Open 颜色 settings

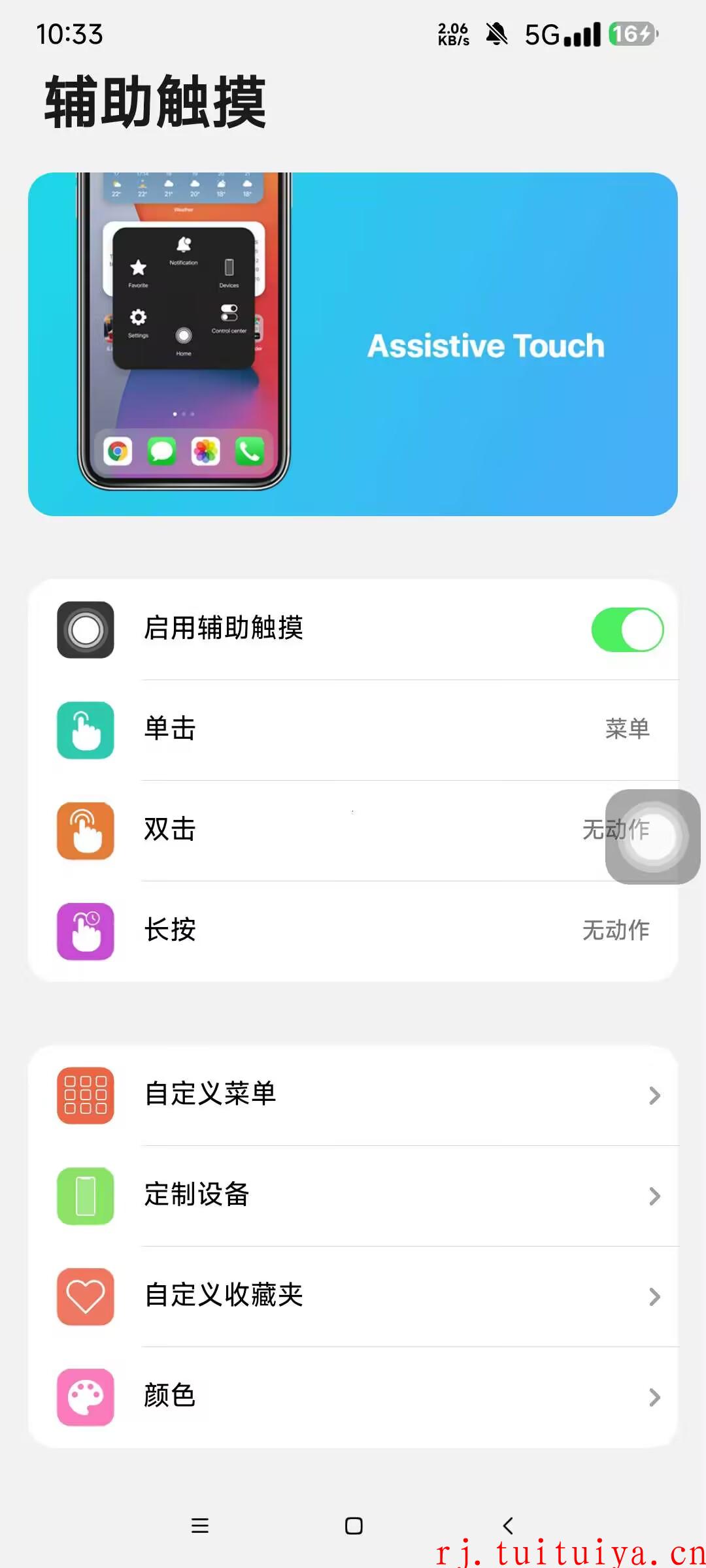353,1397
